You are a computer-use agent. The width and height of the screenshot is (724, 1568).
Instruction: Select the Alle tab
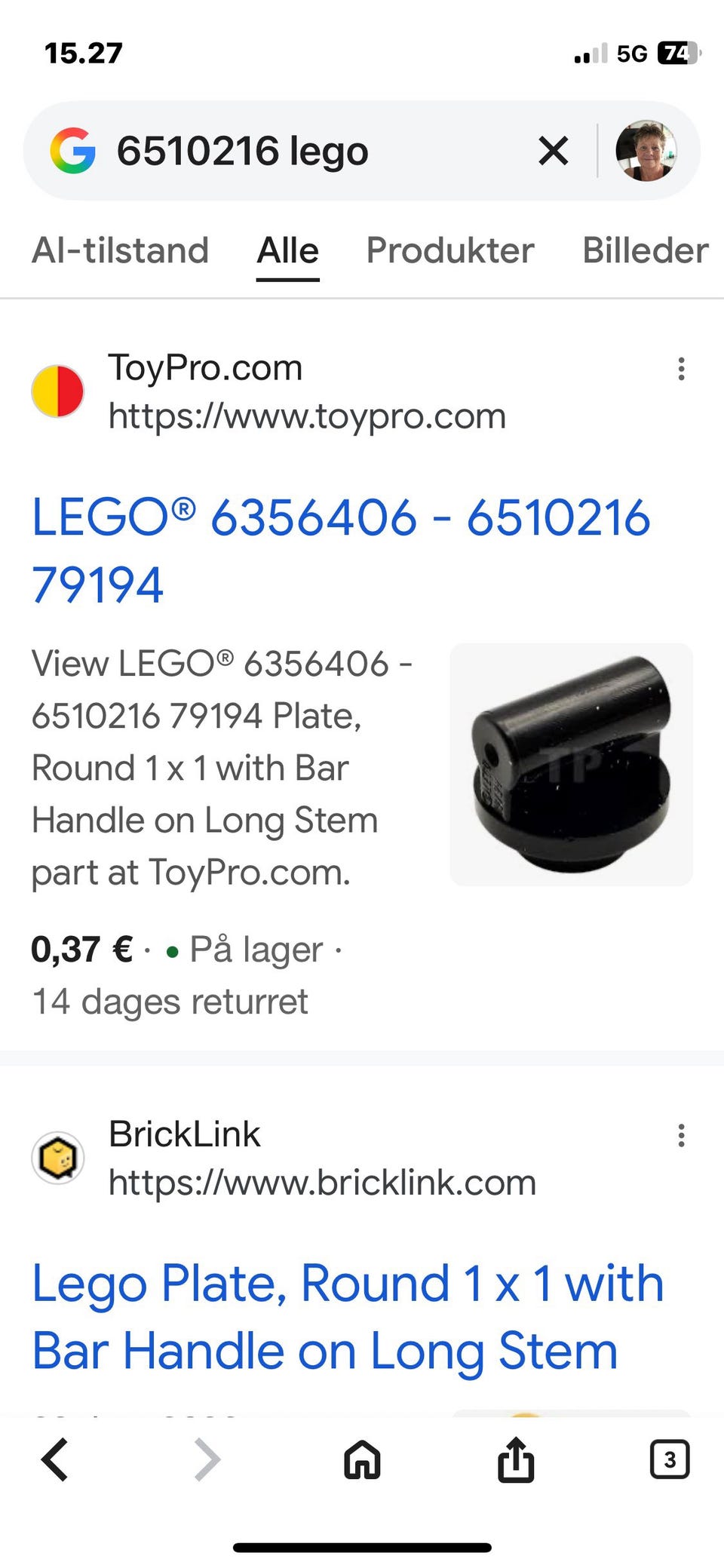(287, 250)
